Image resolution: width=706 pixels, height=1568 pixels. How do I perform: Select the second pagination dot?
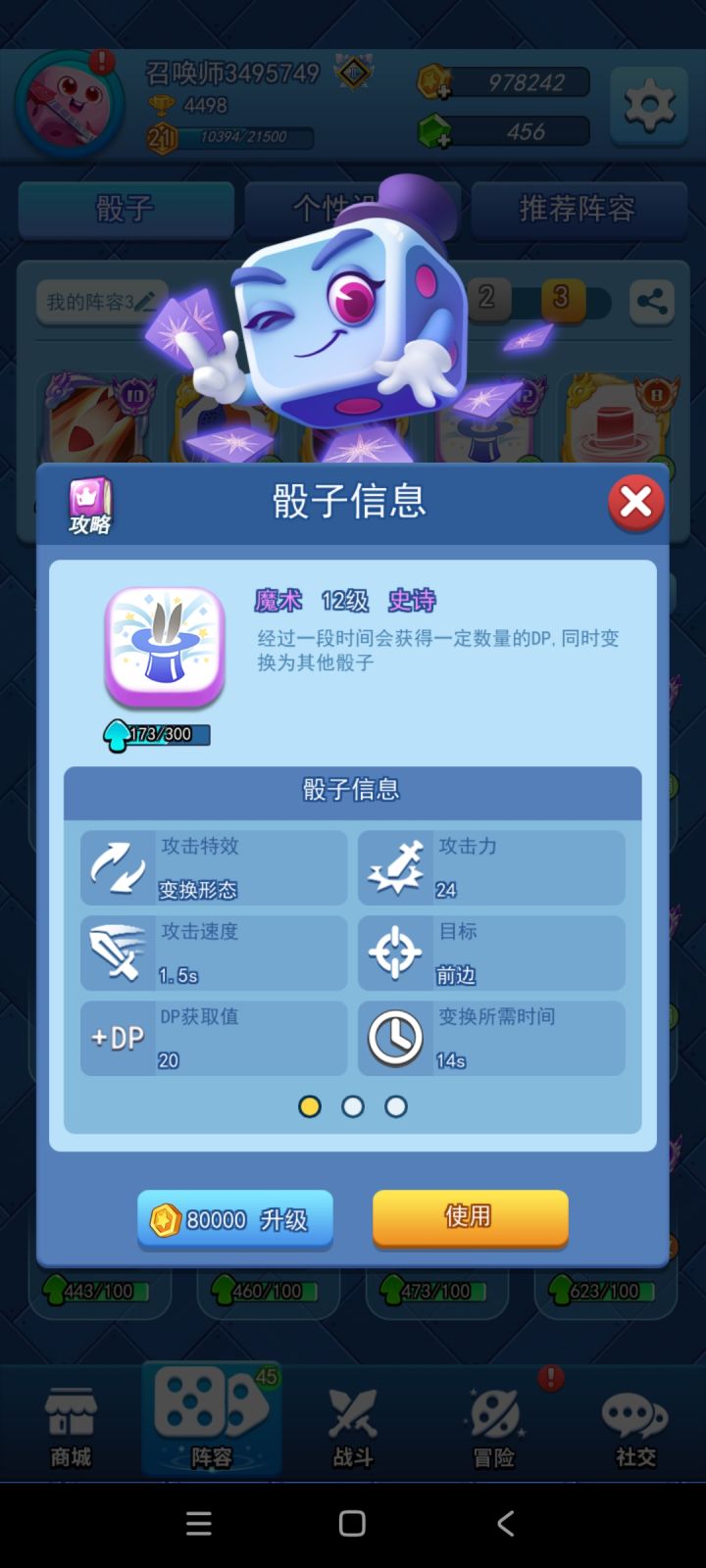(x=353, y=1105)
